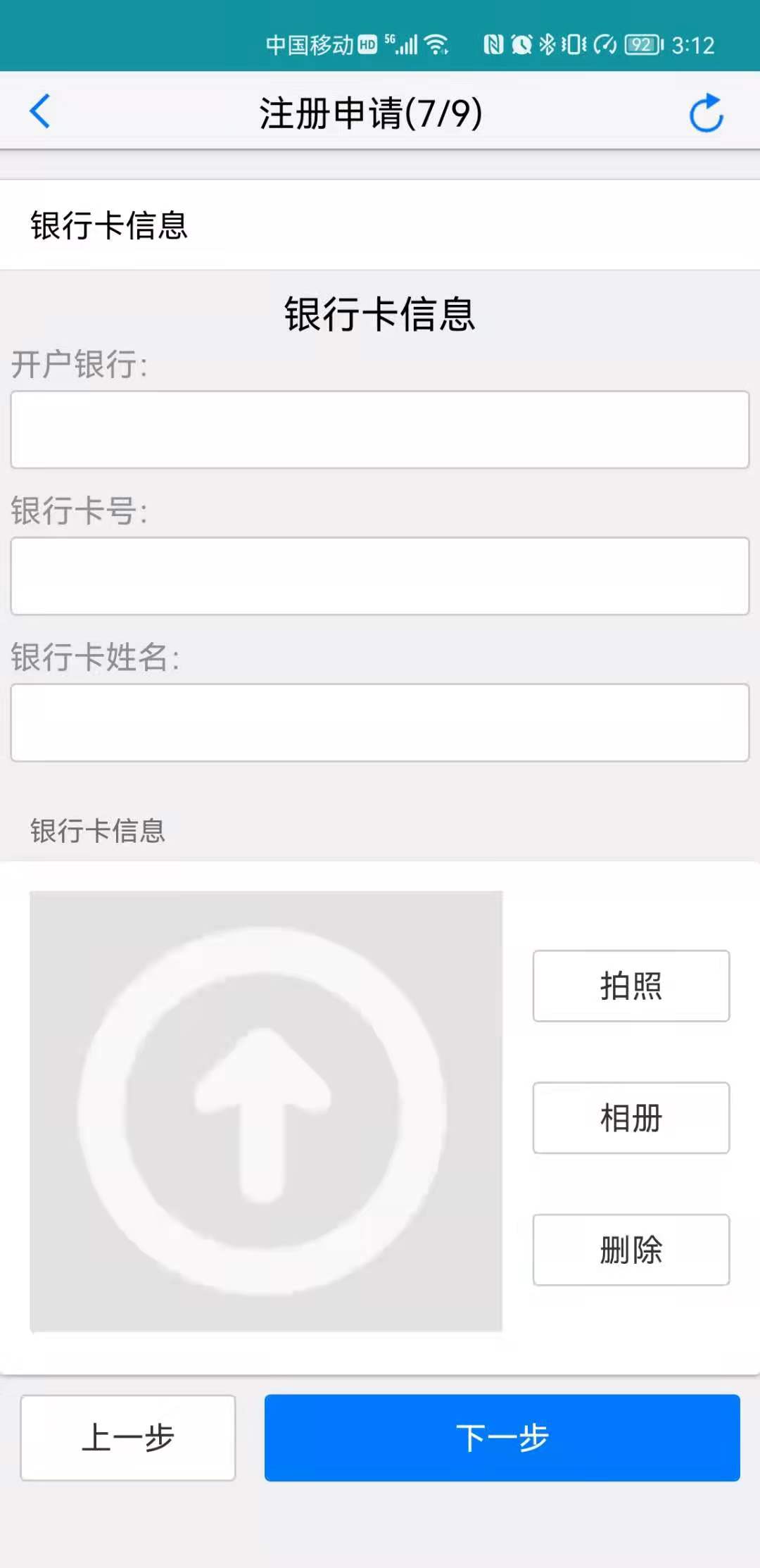Screen dimensions: 760x1568
Task: Select the 银行卡号 text field
Action: [380, 576]
